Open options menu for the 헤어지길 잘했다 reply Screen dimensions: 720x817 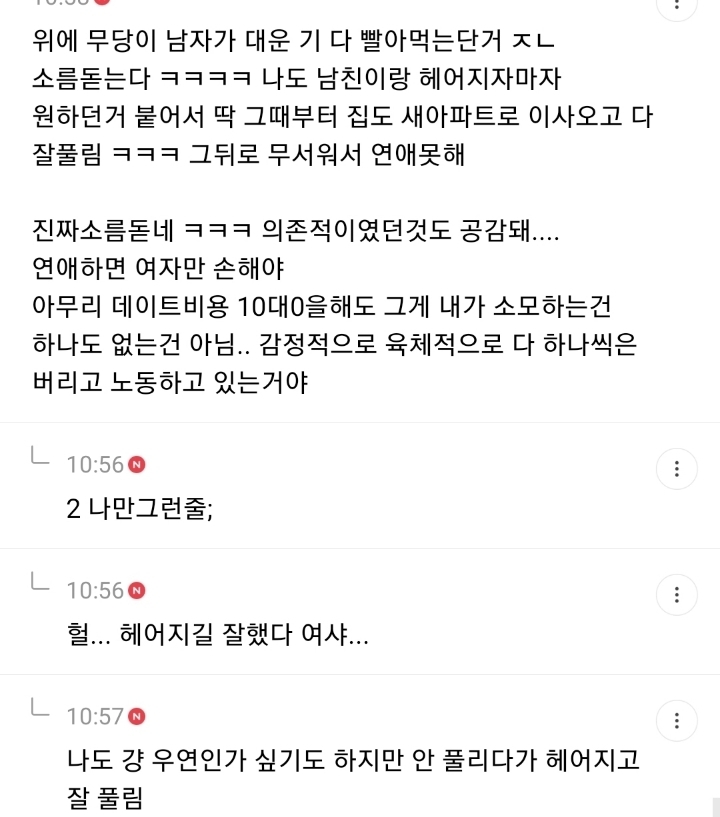677,595
